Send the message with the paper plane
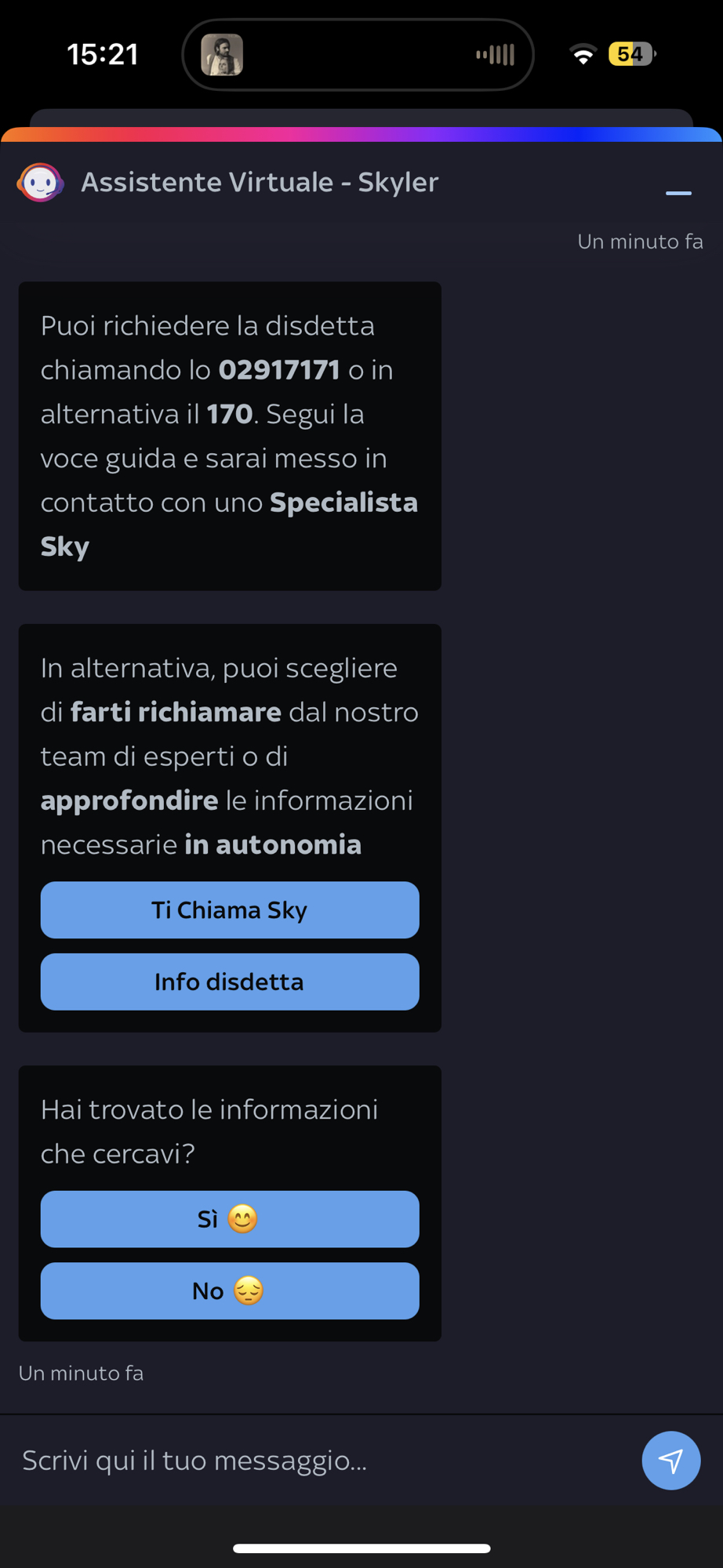Viewport: 723px width, 1568px height. tap(670, 1461)
